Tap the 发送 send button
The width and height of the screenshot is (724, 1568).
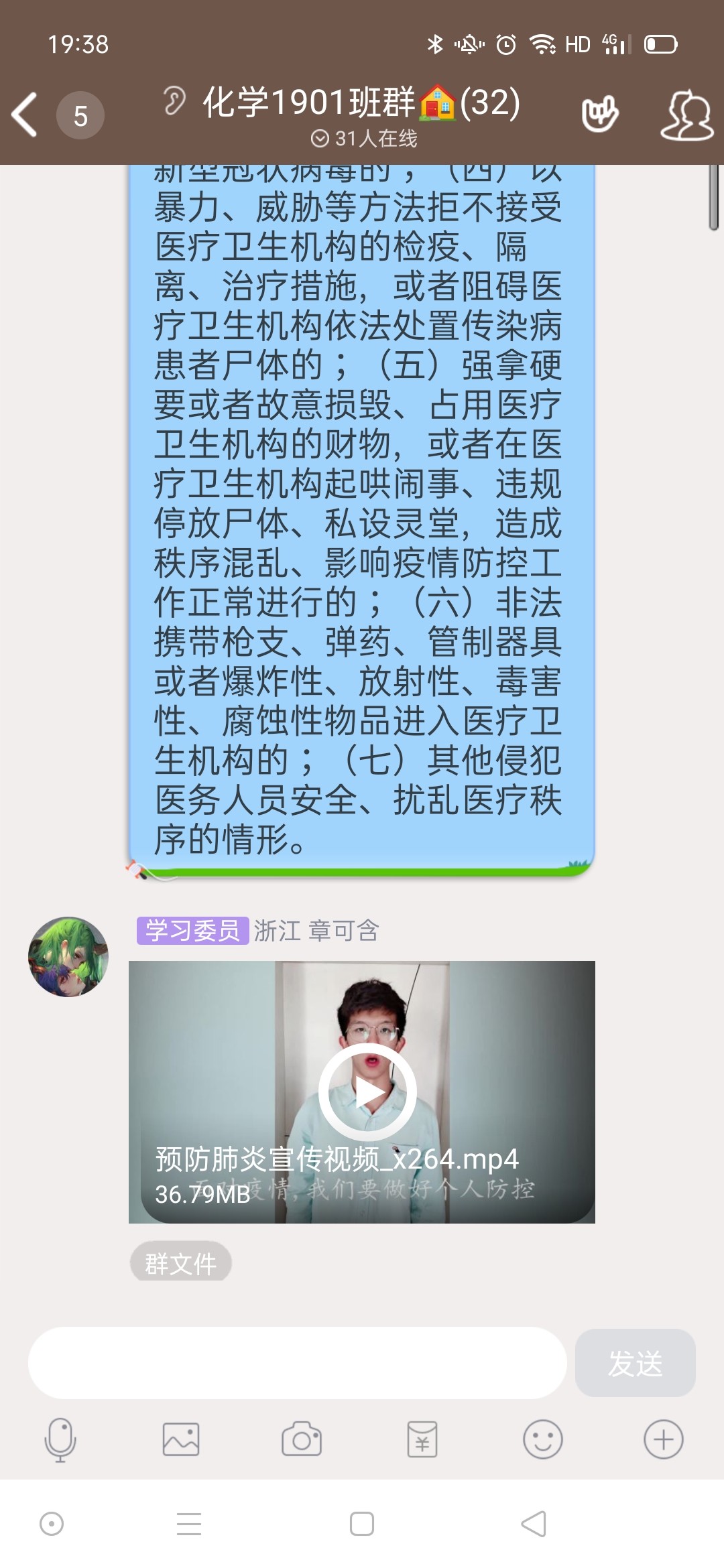pyautogui.click(x=635, y=1363)
